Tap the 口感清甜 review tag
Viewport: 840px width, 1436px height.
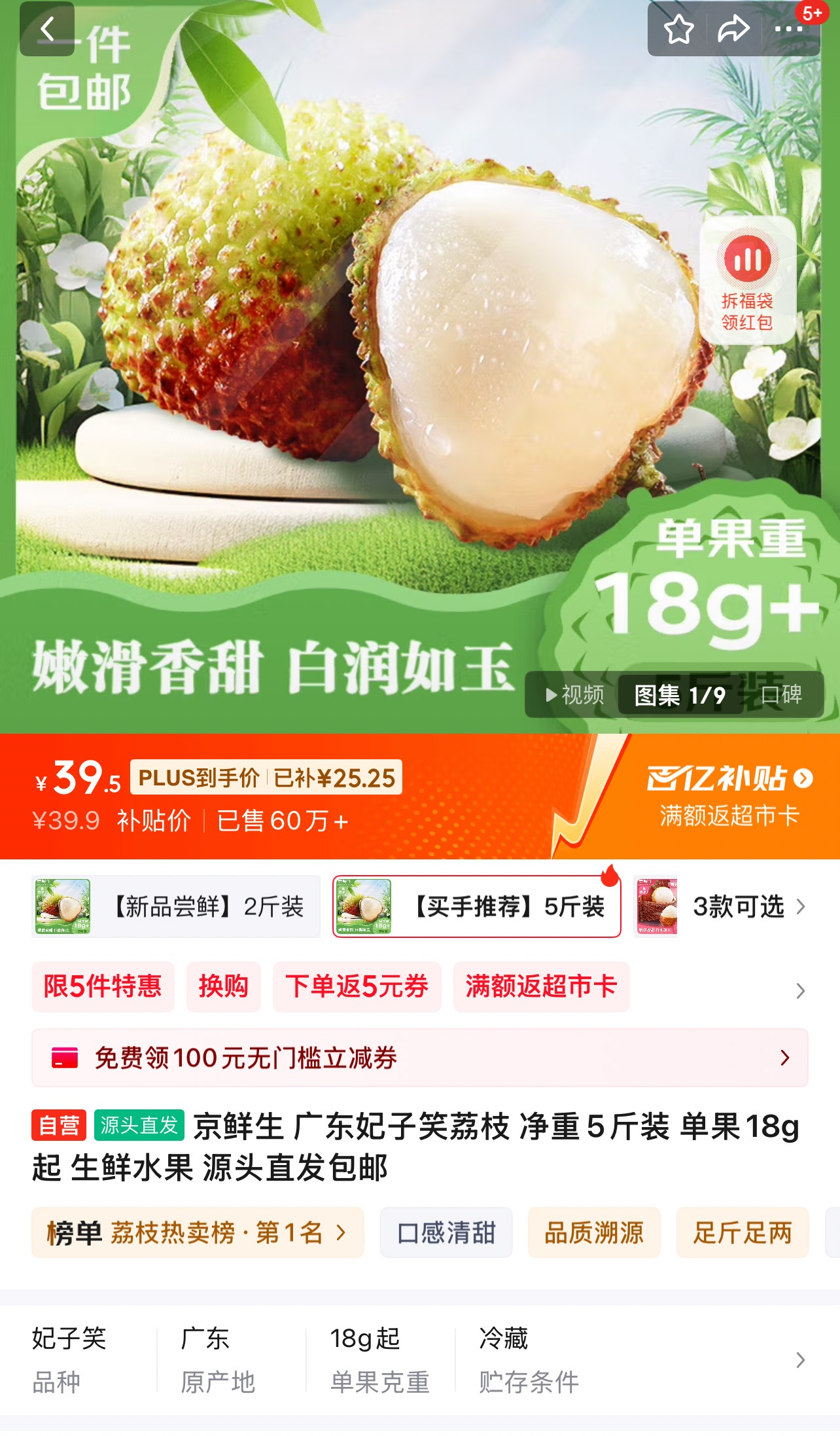point(447,1232)
